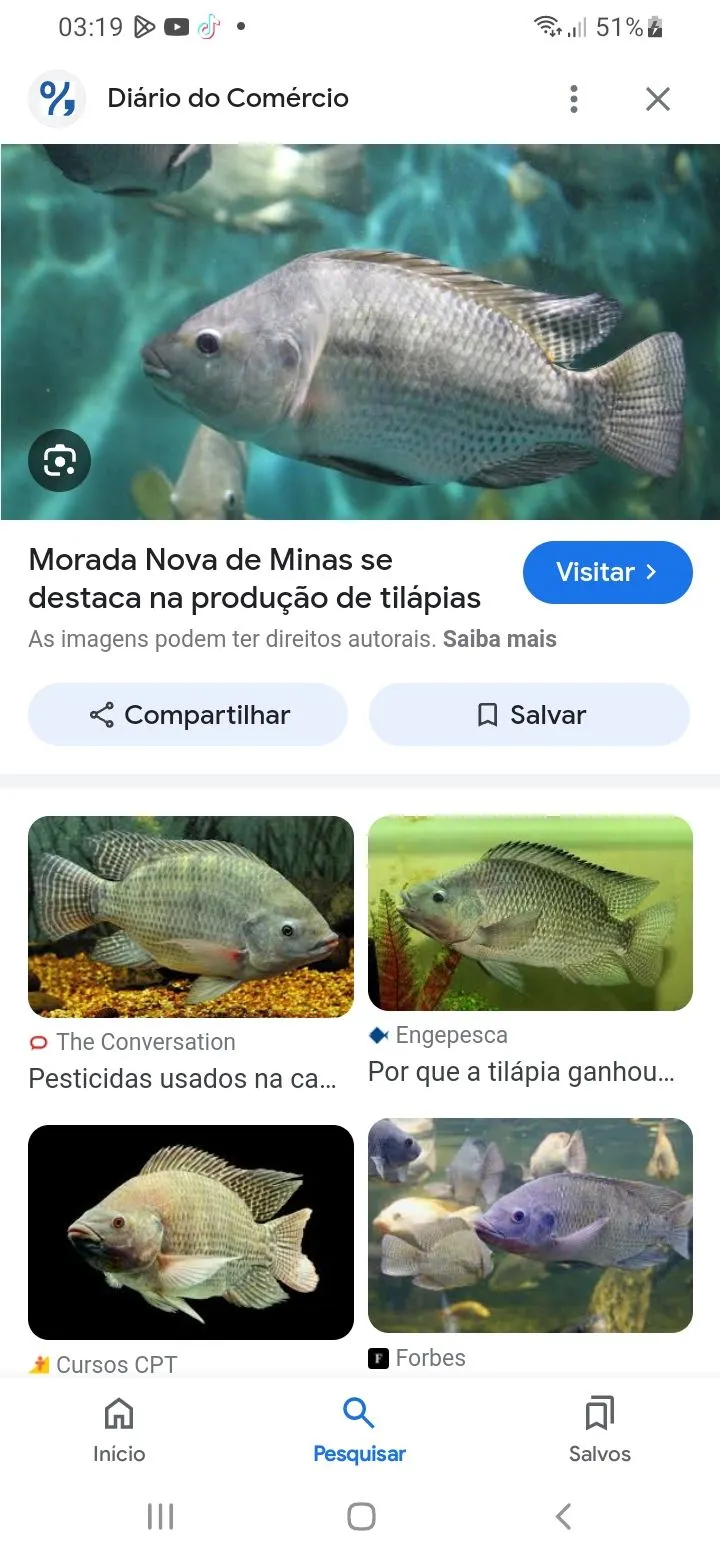Go to the Início tab

tap(119, 1431)
